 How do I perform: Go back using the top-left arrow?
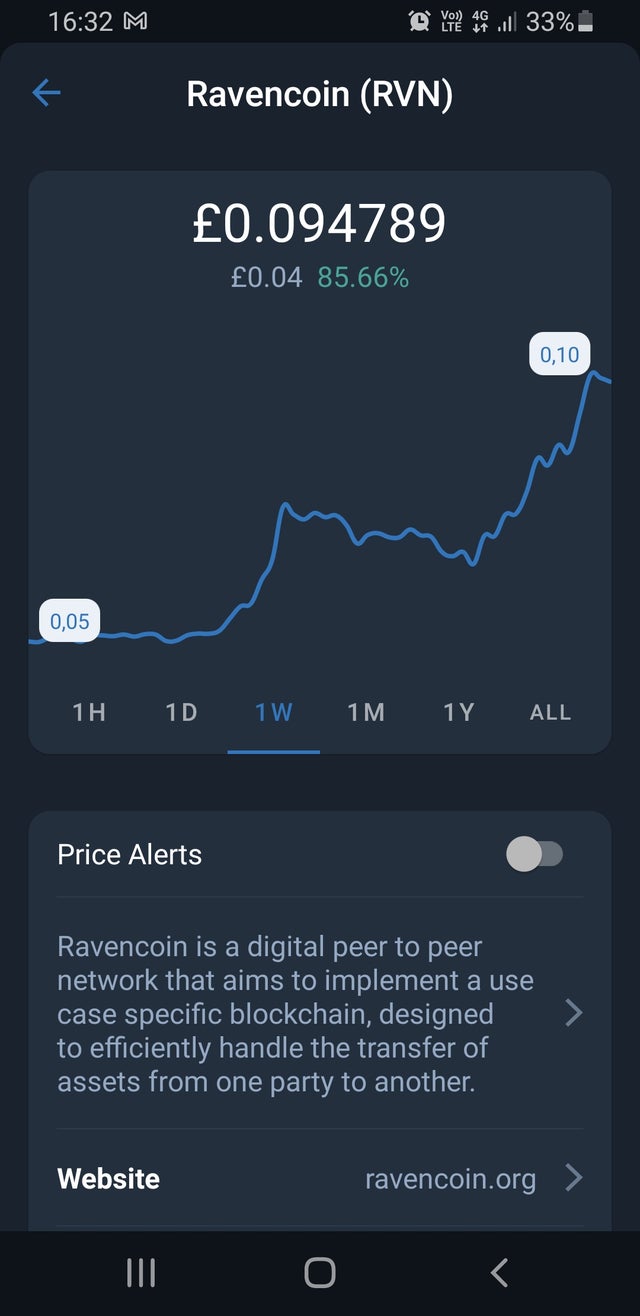47,94
